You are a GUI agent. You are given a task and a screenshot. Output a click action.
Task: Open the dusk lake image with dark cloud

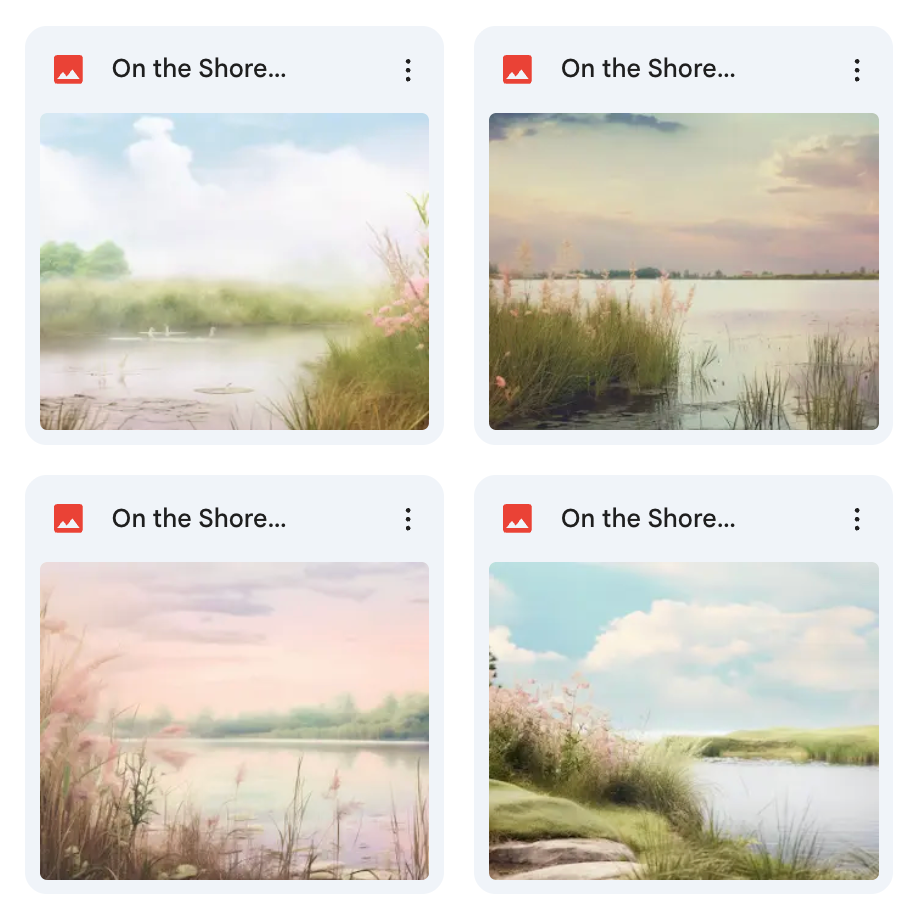click(683, 271)
